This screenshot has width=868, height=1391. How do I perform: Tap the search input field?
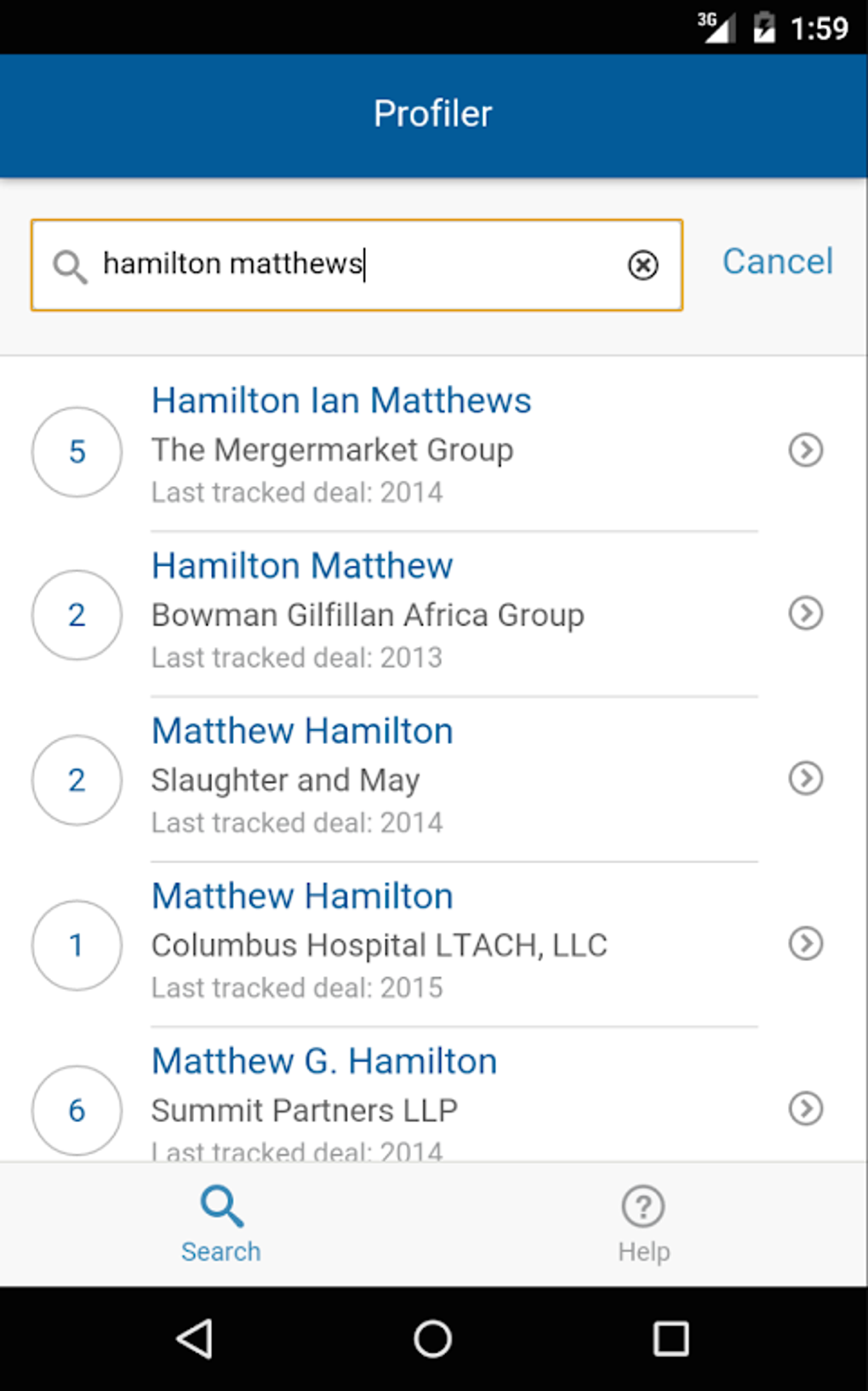point(356,265)
